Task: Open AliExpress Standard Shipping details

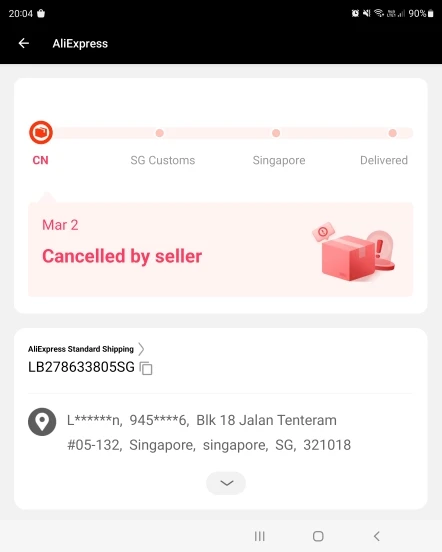Action: 86,349
